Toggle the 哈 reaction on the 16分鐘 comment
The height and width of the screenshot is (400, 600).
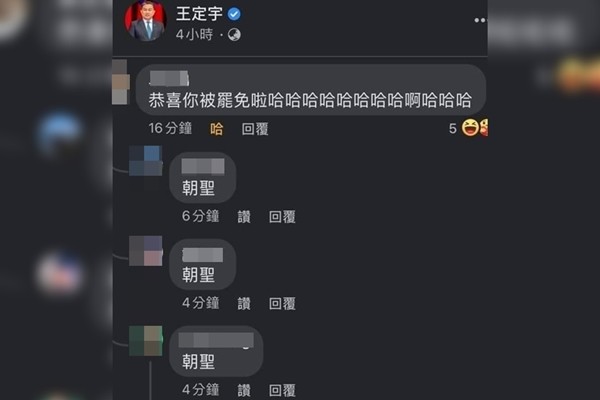coord(216,128)
